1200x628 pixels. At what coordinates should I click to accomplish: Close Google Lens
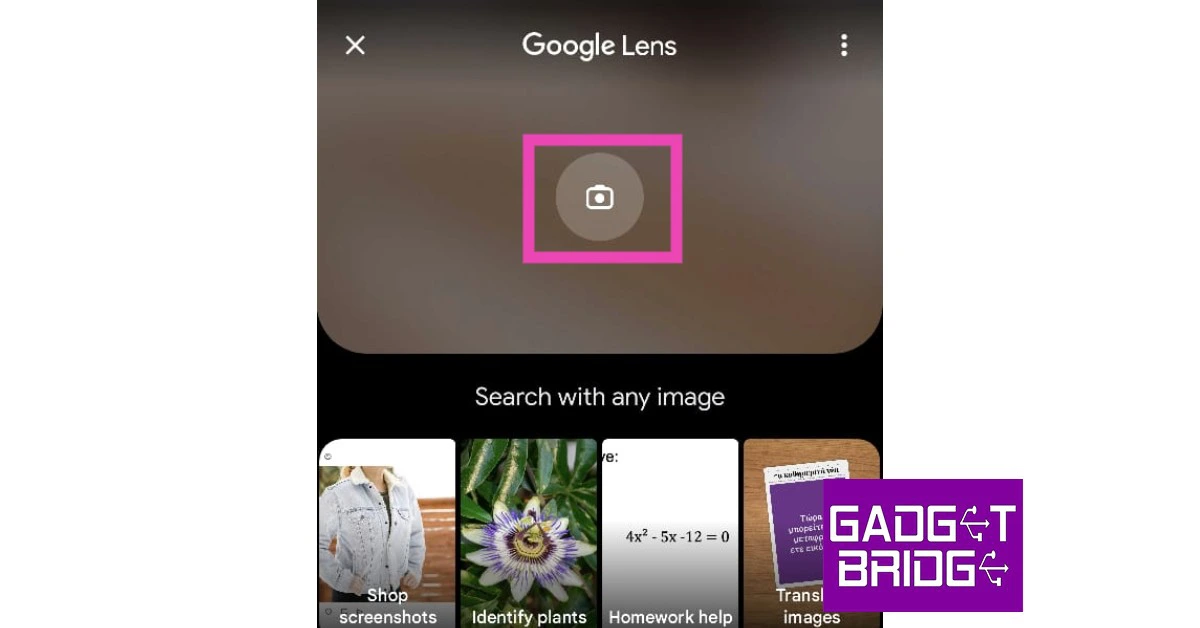355,45
